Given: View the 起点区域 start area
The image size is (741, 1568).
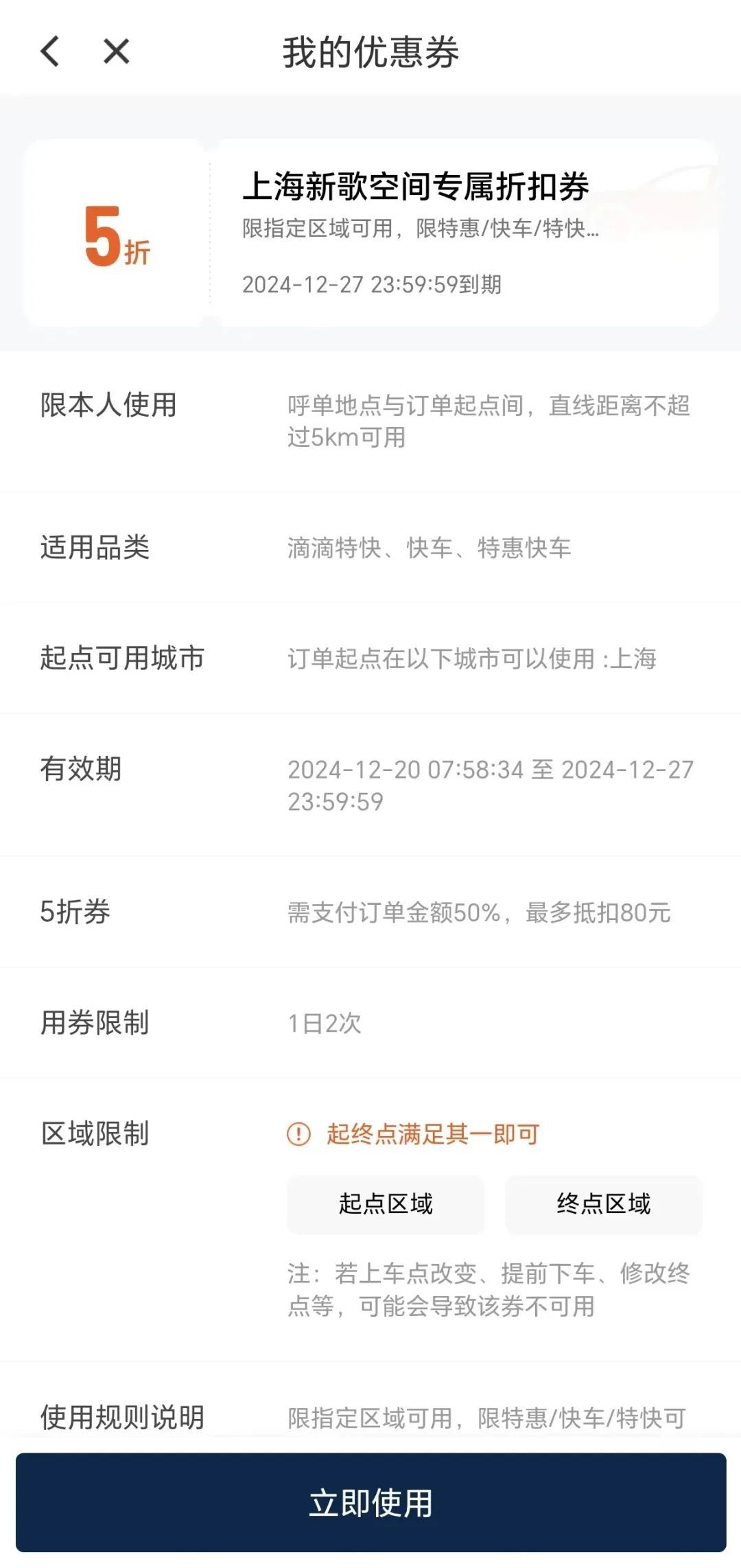Looking at the screenshot, I should click(x=386, y=1204).
